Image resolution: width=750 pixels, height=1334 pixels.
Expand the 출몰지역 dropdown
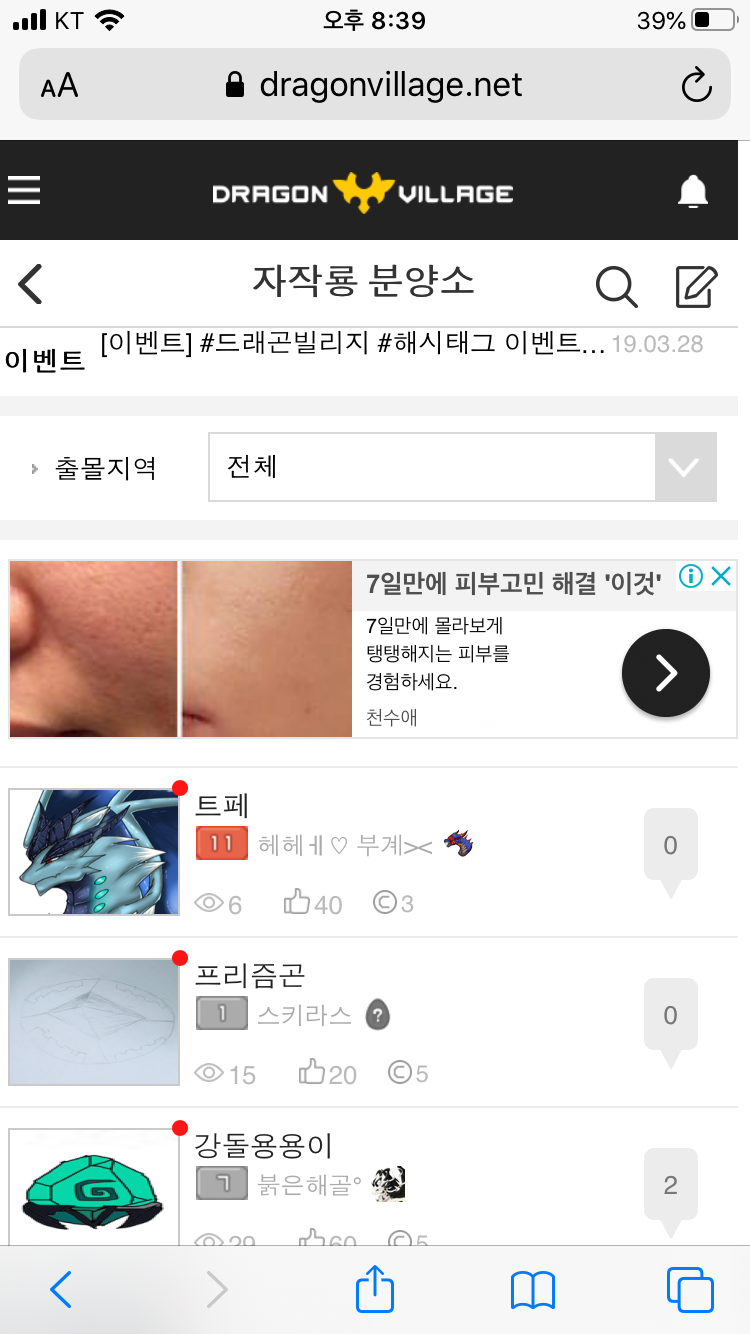coord(684,467)
